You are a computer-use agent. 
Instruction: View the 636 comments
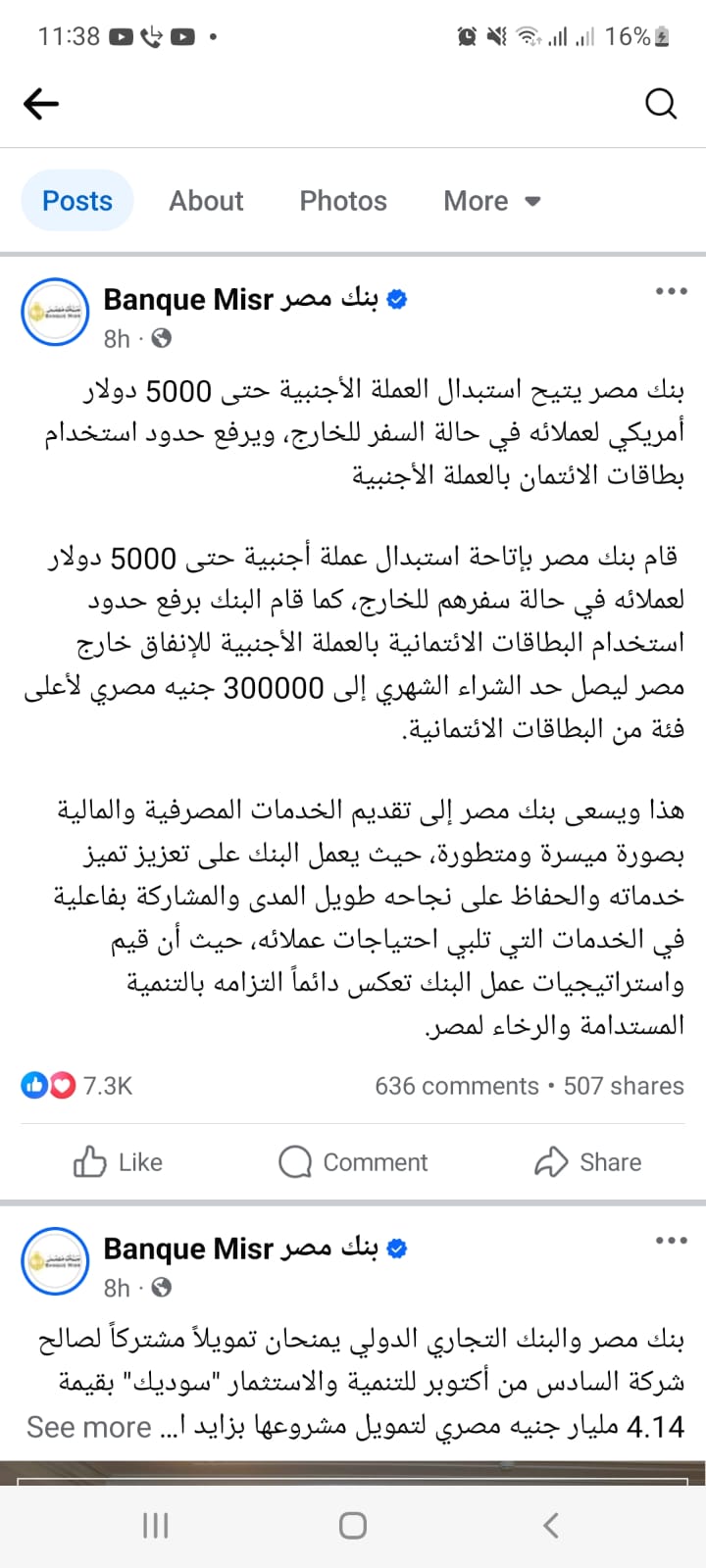pos(457,1086)
